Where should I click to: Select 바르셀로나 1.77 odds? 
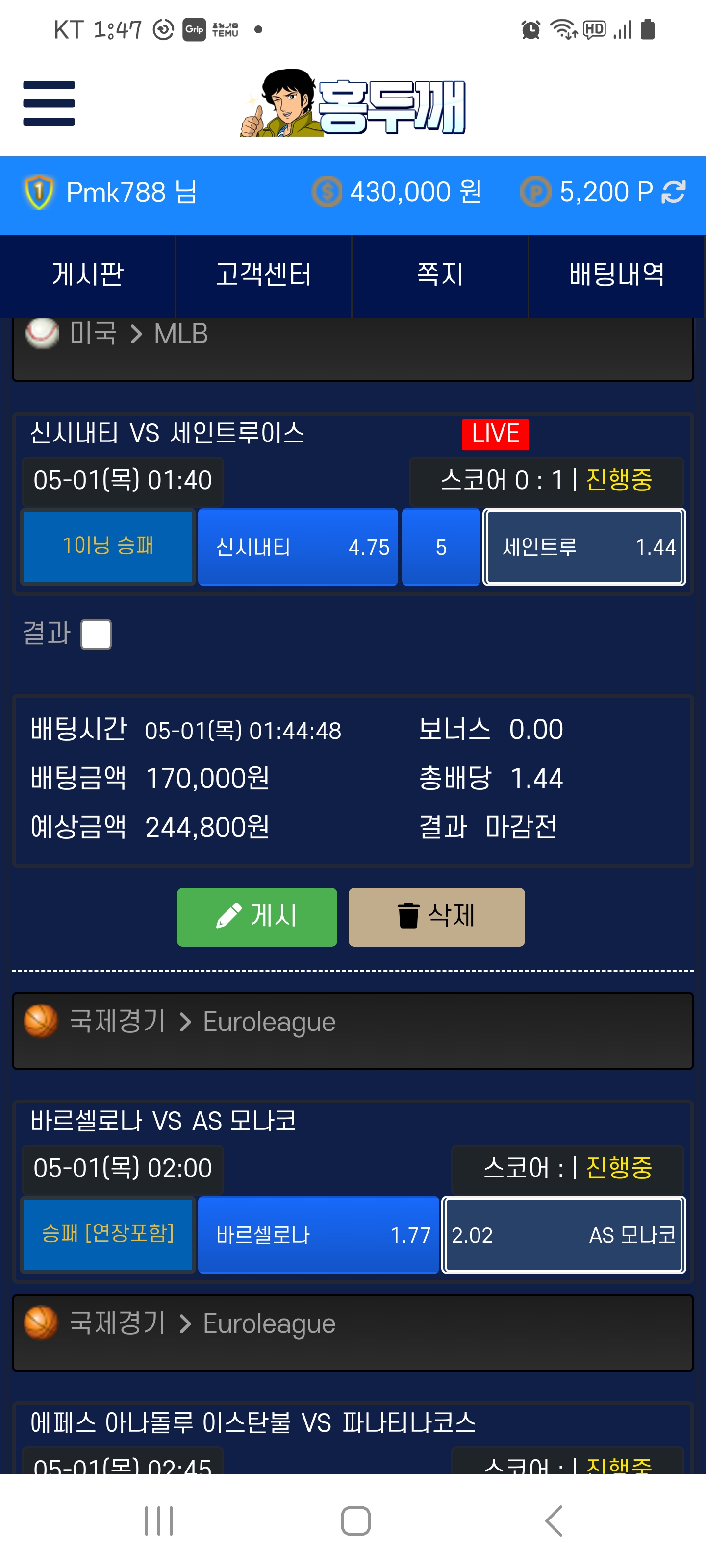pyautogui.click(x=318, y=1234)
